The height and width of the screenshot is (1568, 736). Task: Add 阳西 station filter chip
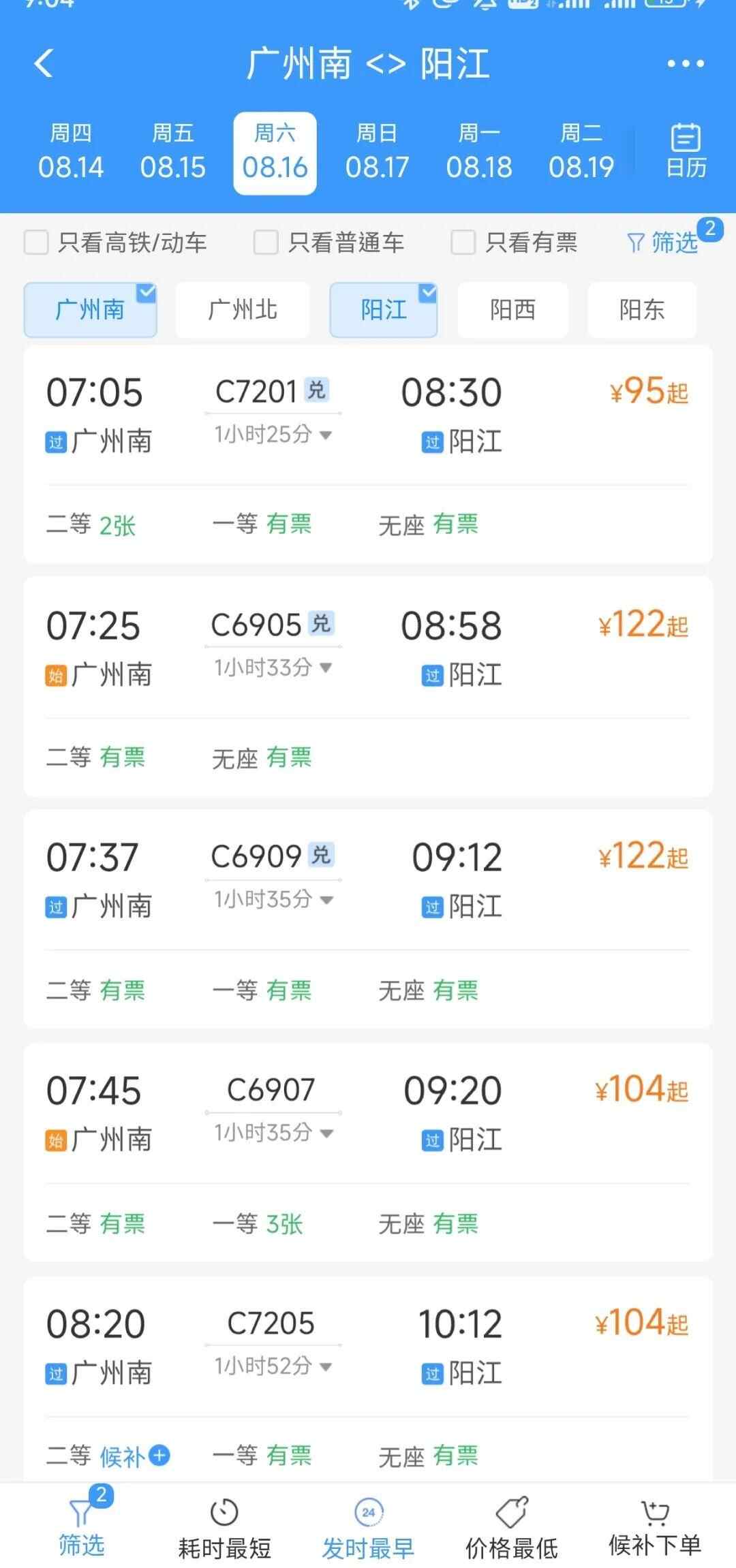click(x=512, y=310)
